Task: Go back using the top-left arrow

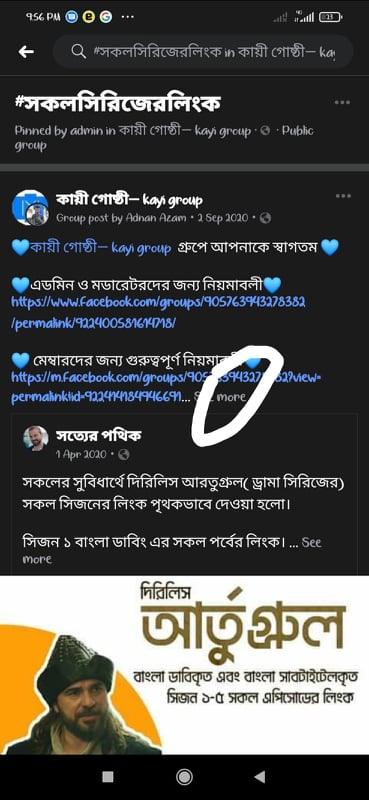Action: click(26, 52)
